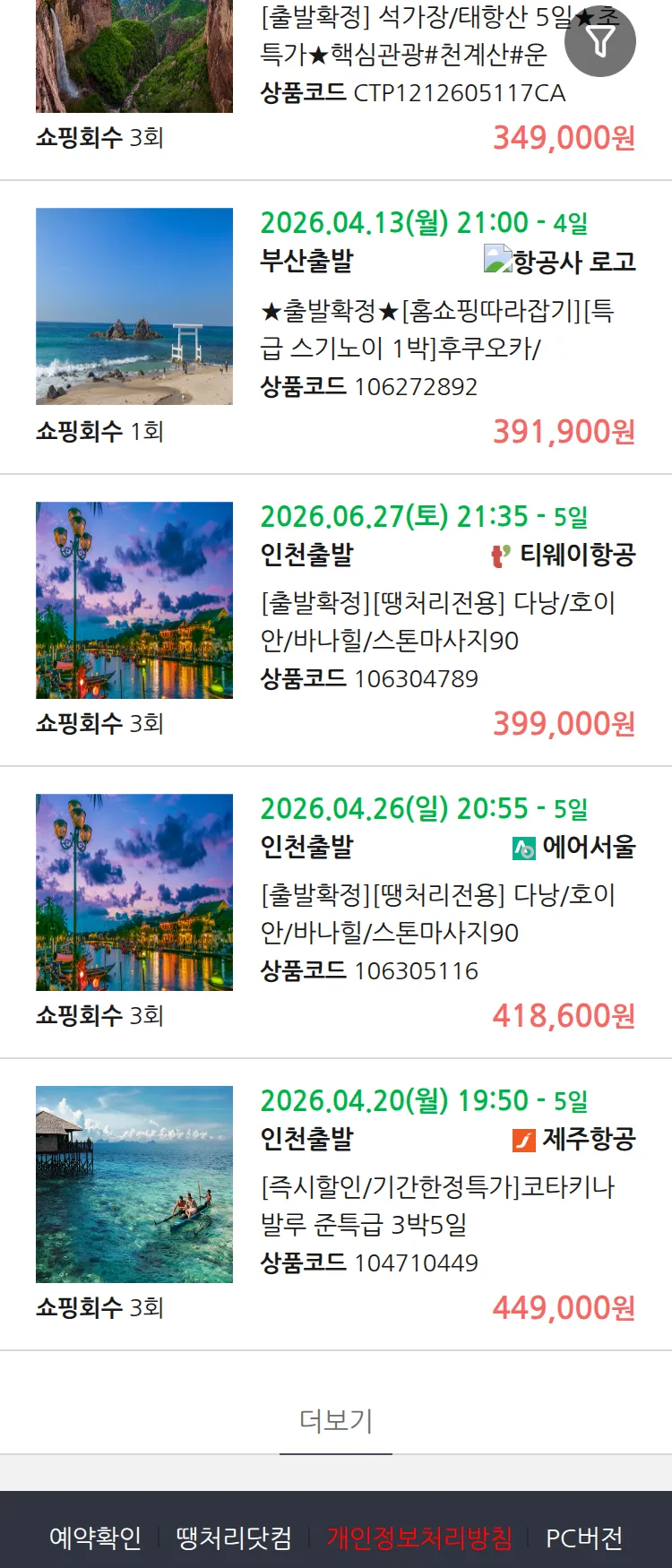Open the 땡처리닷컴 footer link
Screen dimensions: 672x1568
pos(234,1538)
